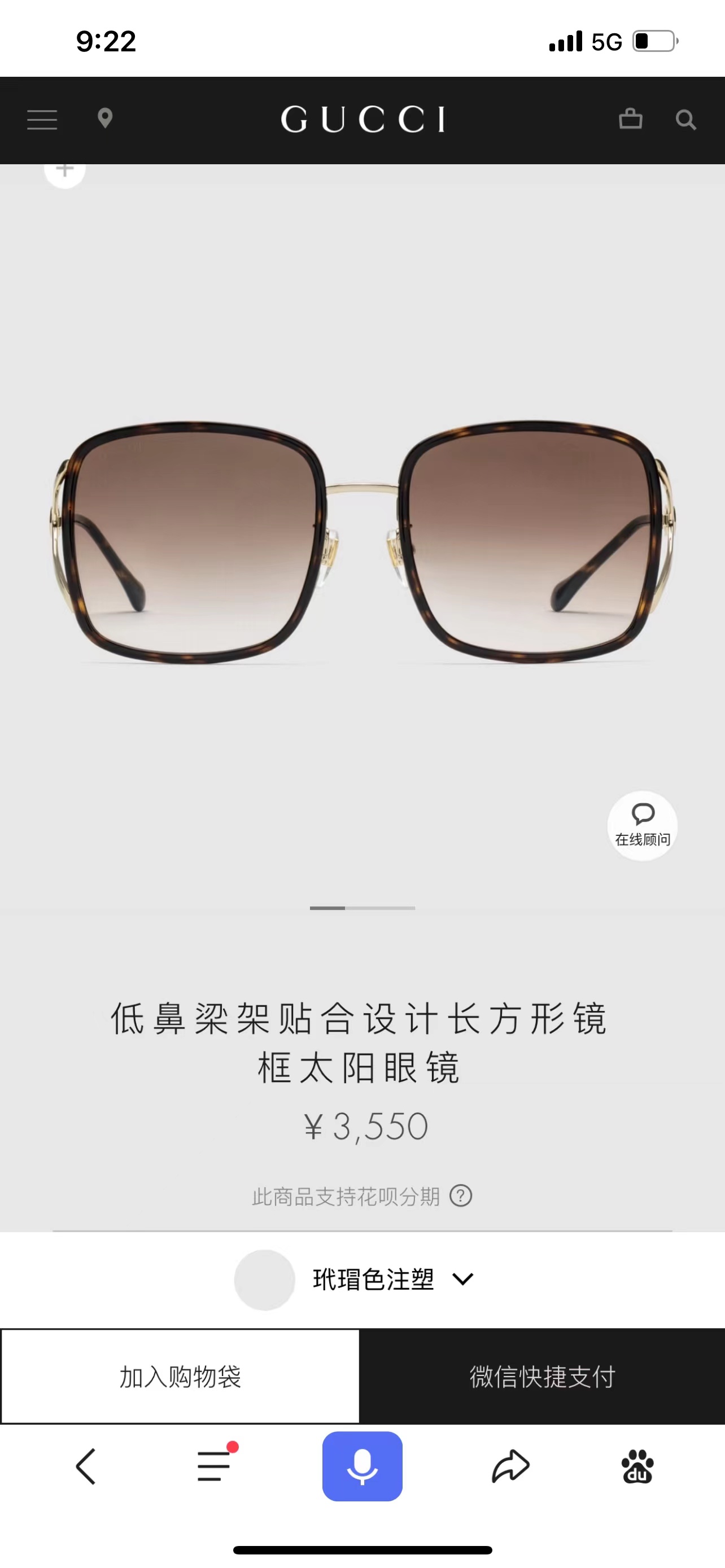
Task: Open the sunglasses product image
Action: pyautogui.click(x=362, y=542)
